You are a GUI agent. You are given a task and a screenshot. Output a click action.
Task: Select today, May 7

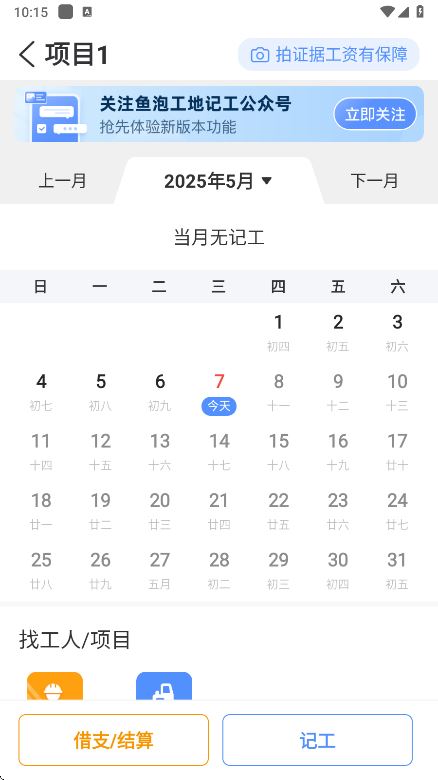[219, 393]
